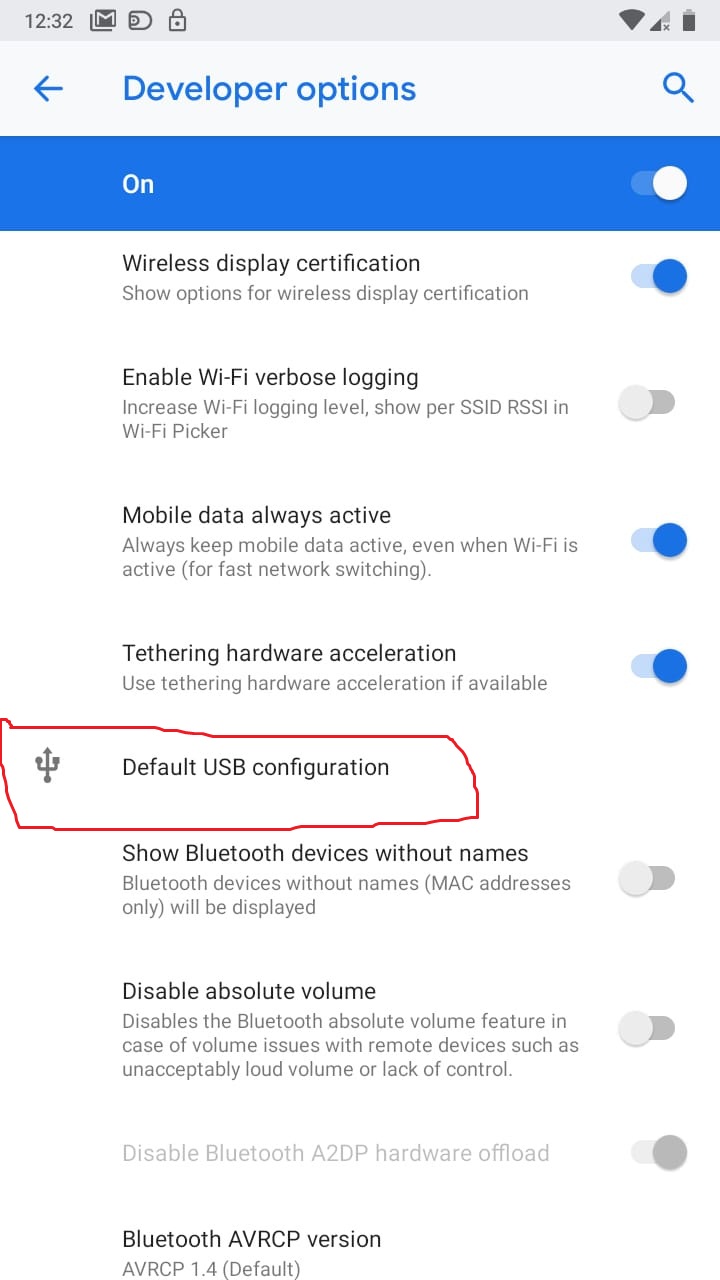Open the search icon in app bar
The image size is (720, 1280).
pyautogui.click(x=678, y=88)
